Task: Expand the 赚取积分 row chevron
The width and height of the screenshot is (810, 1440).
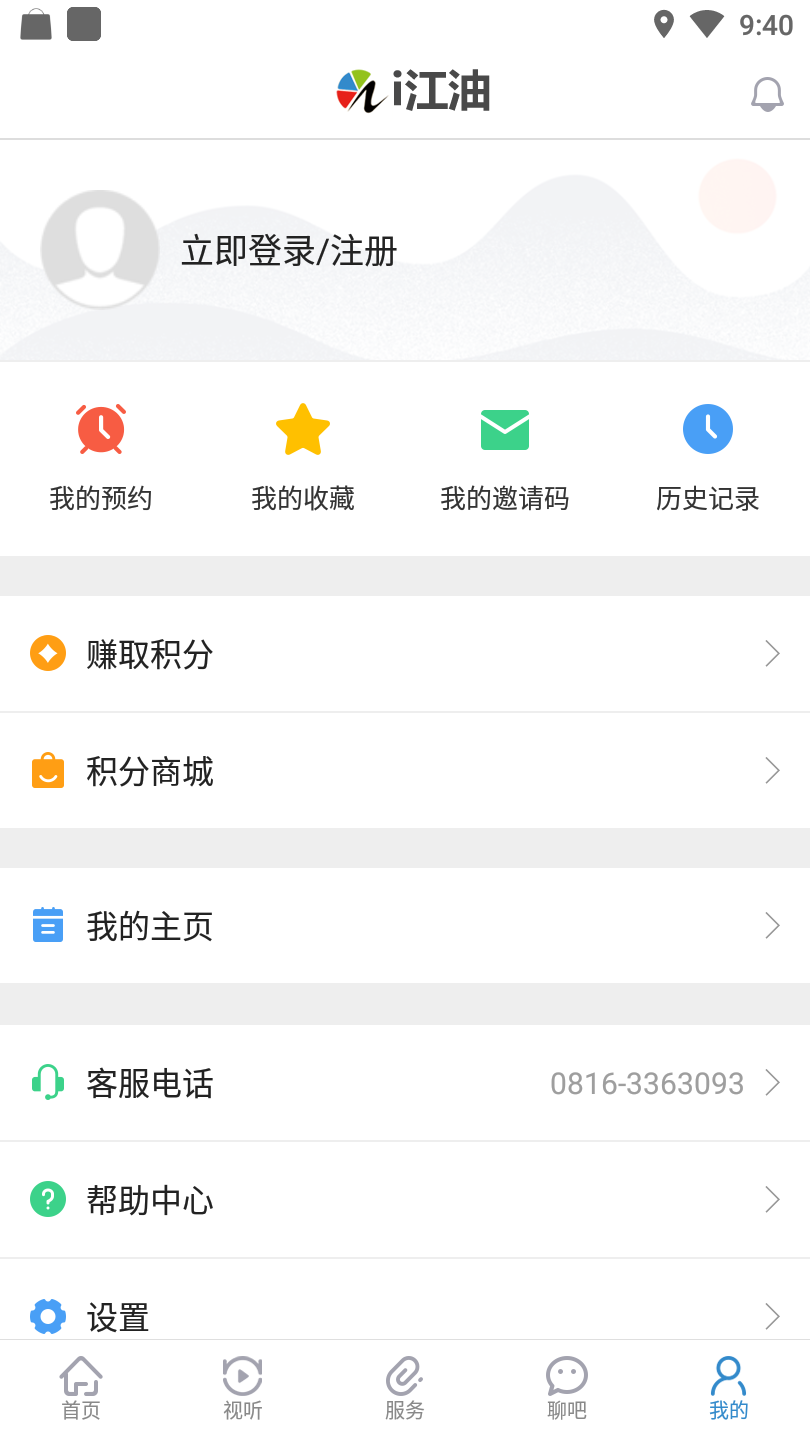Action: [771, 653]
